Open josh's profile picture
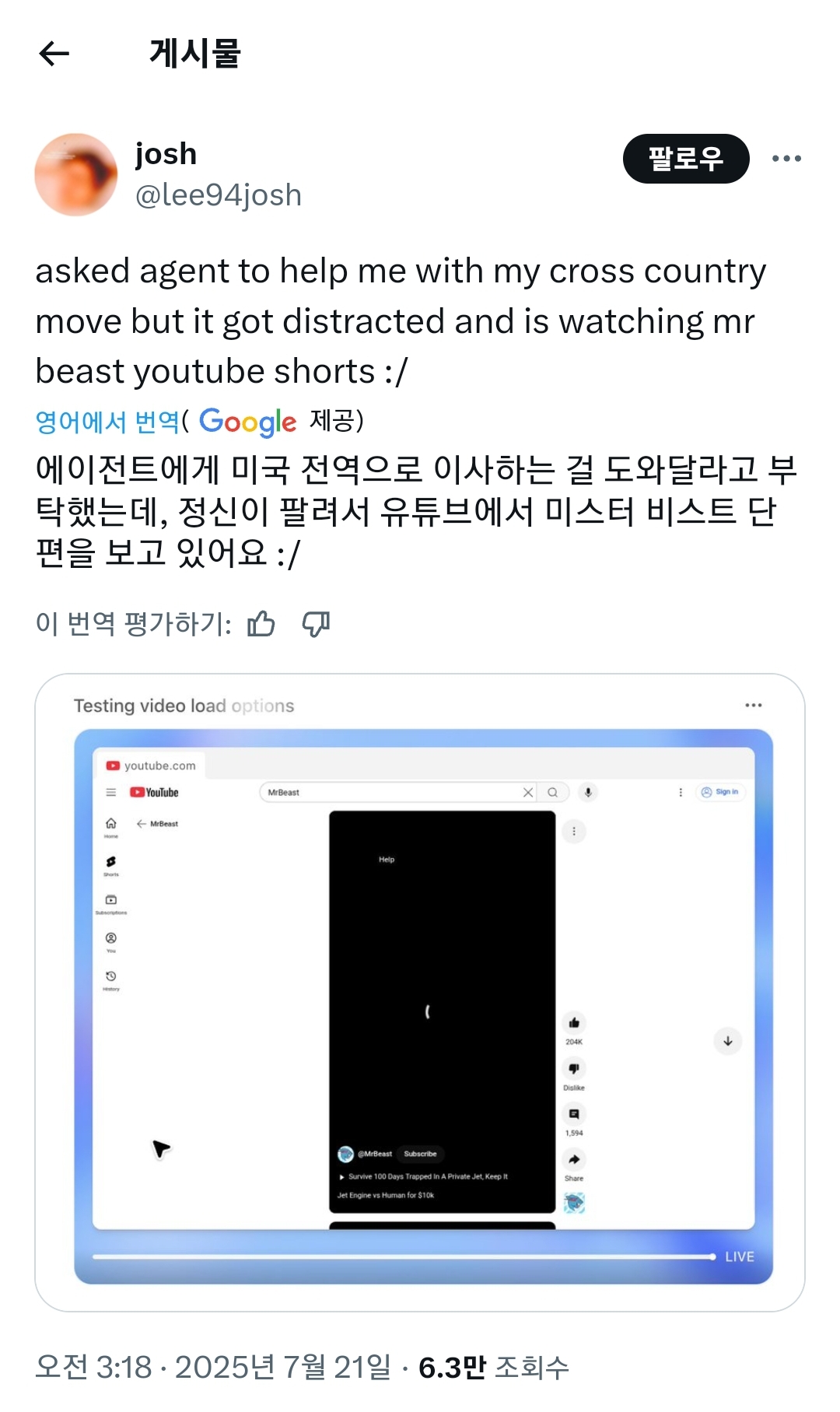The width and height of the screenshot is (840, 1412). pos(76,174)
